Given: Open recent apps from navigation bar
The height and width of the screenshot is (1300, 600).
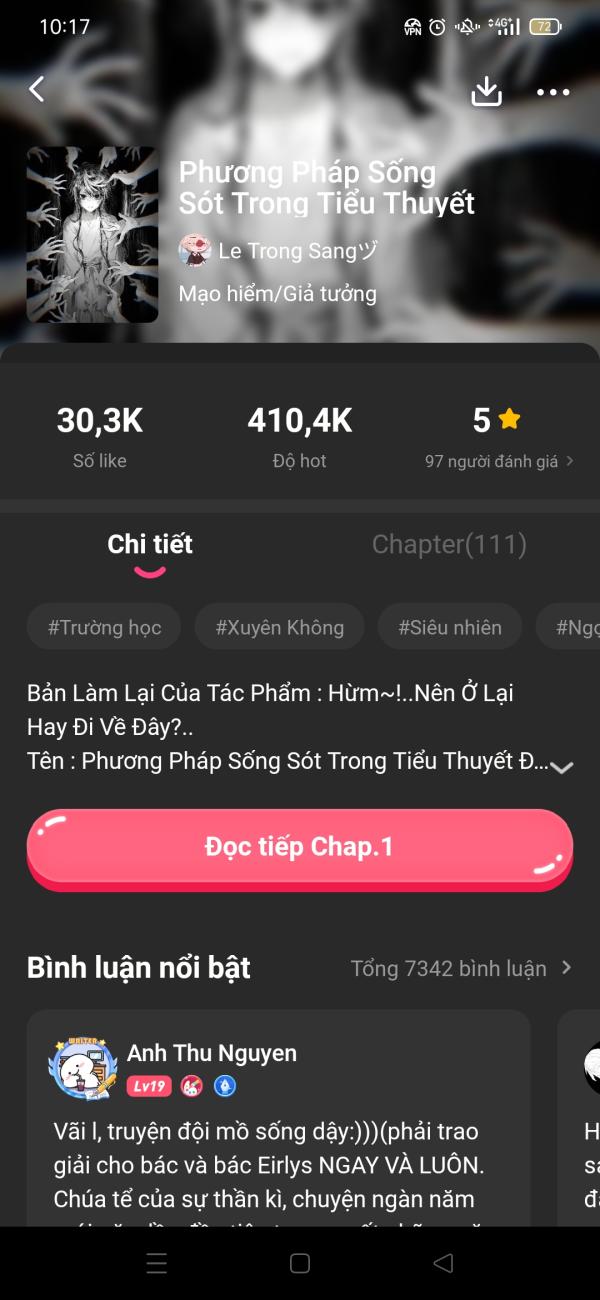Looking at the screenshot, I should [x=157, y=1263].
